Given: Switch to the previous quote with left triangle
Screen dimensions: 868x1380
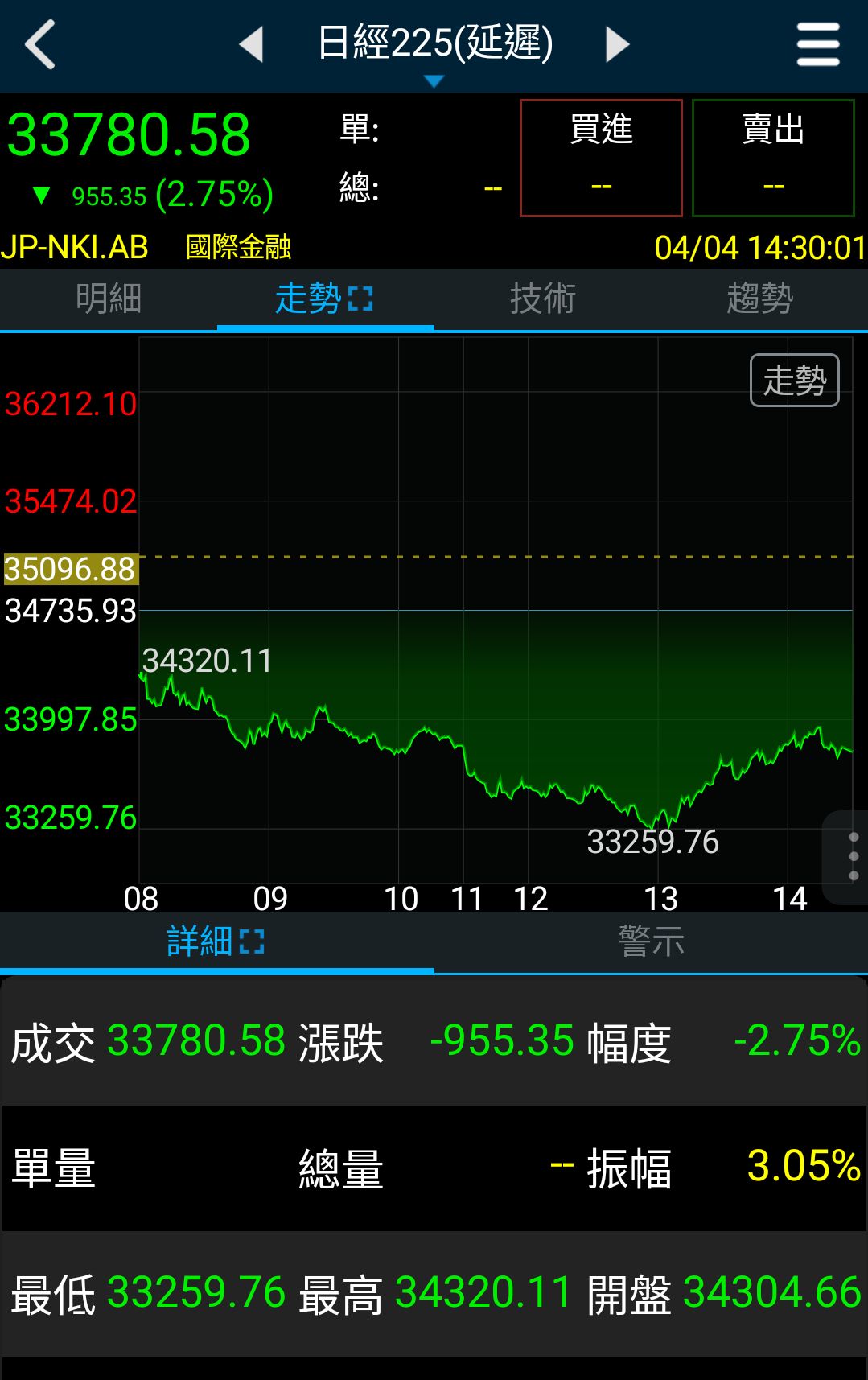Looking at the screenshot, I should coord(252,44).
